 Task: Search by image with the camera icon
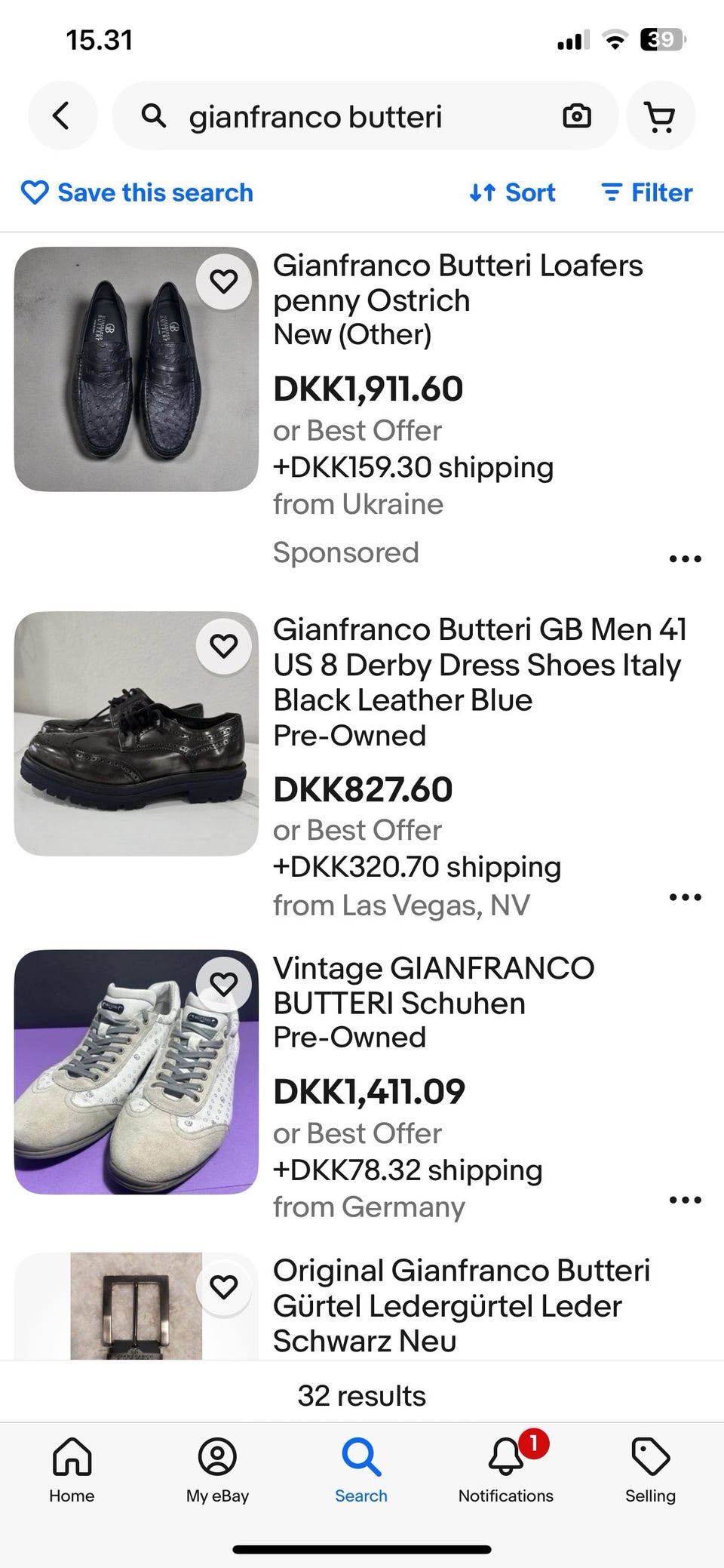(577, 116)
